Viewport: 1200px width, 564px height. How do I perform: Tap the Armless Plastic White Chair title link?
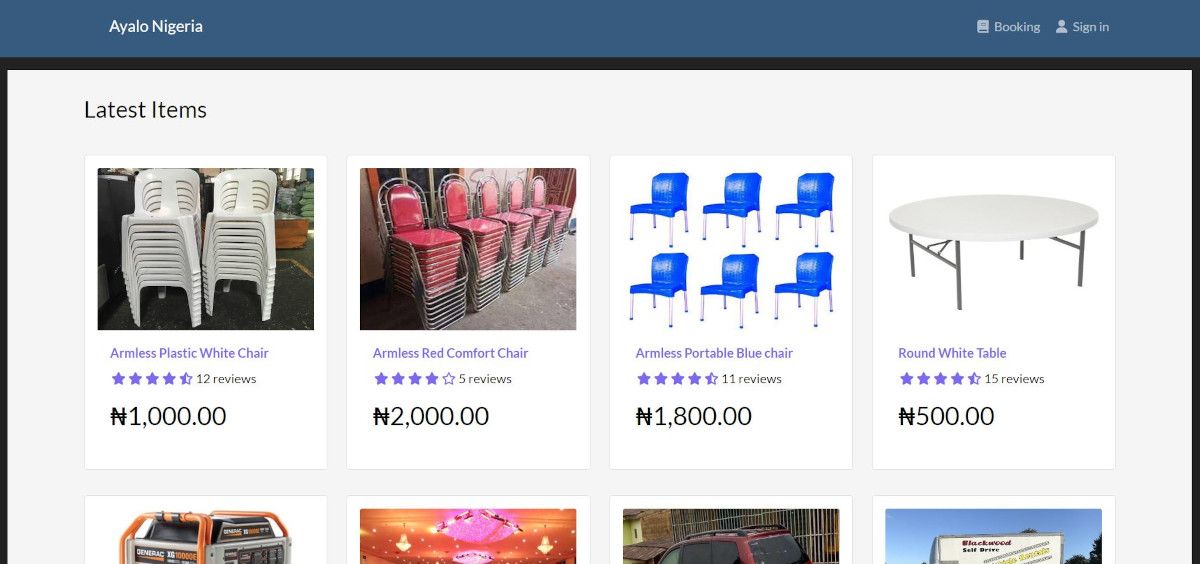[x=189, y=353]
